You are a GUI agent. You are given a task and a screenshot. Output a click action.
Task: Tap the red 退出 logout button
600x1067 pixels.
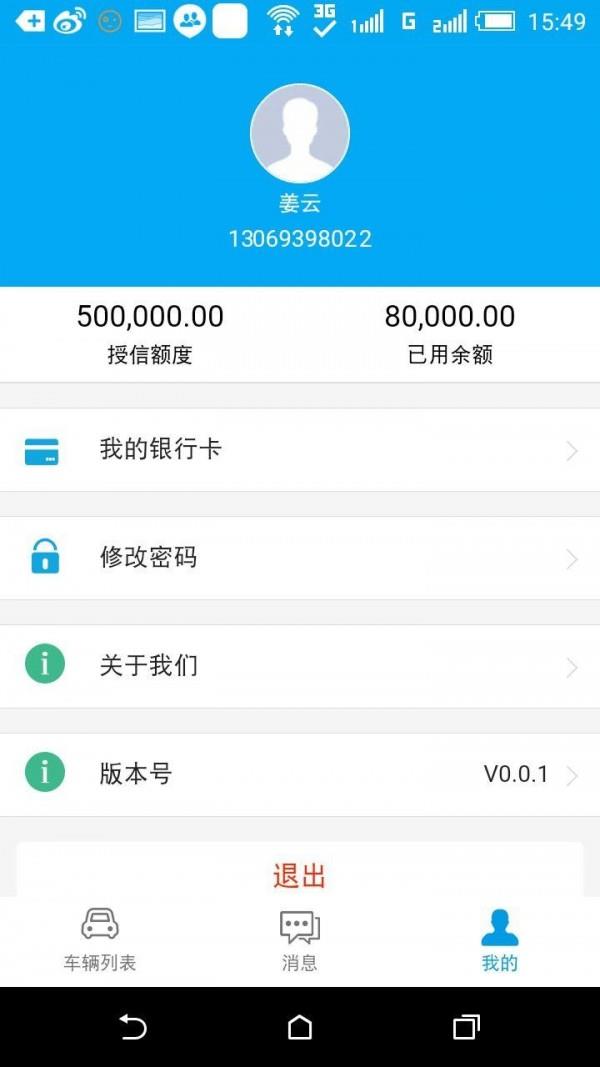(x=300, y=875)
